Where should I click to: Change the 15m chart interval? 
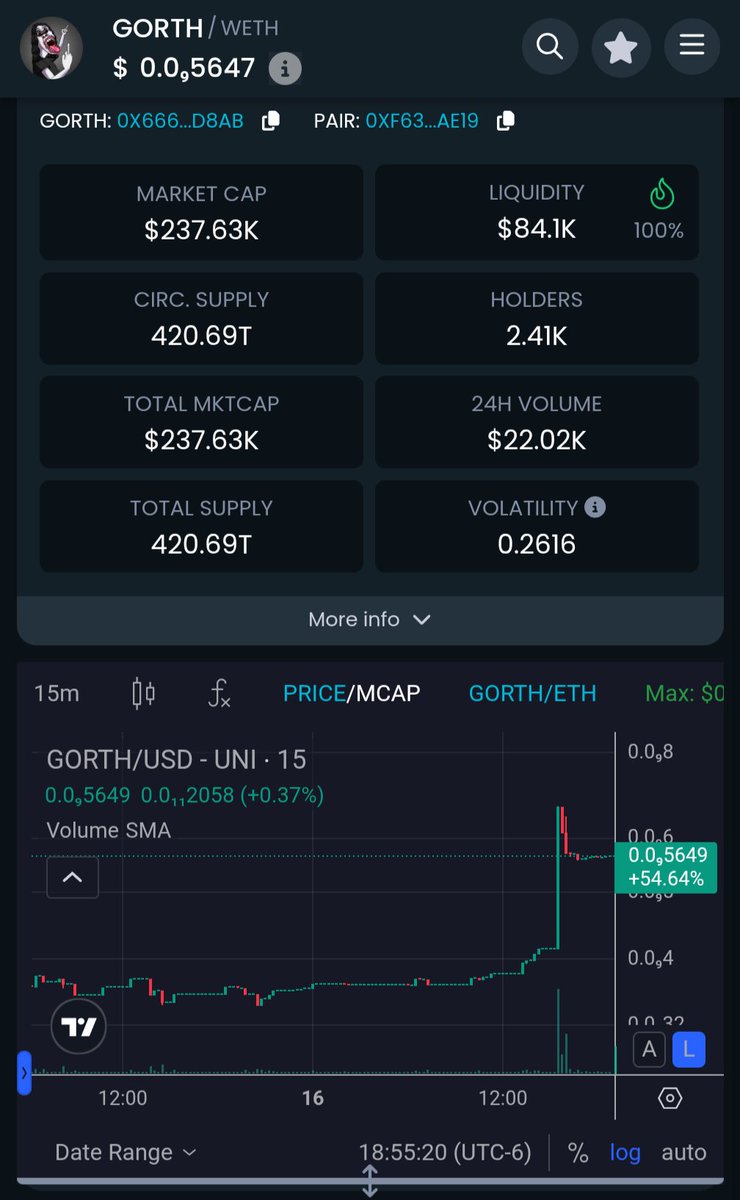point(57,693)
